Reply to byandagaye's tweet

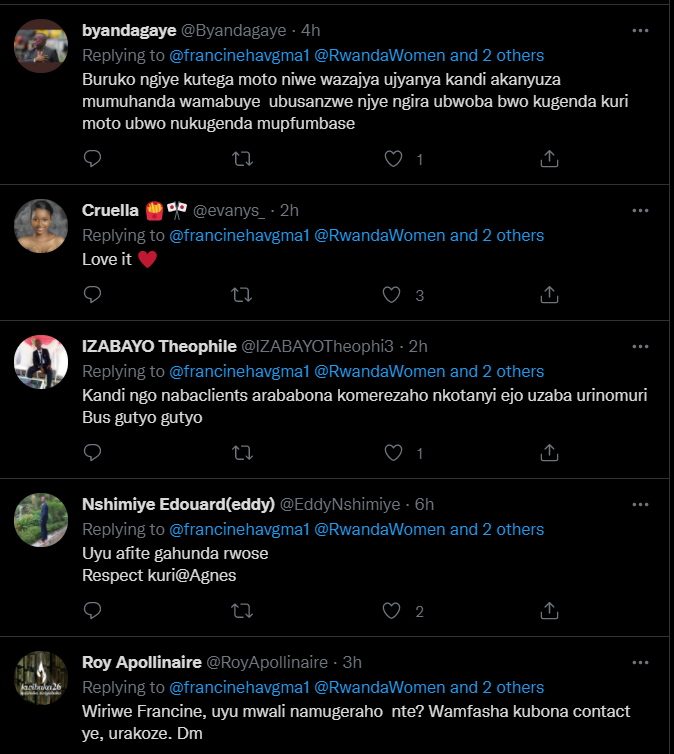tap(92, 159)
